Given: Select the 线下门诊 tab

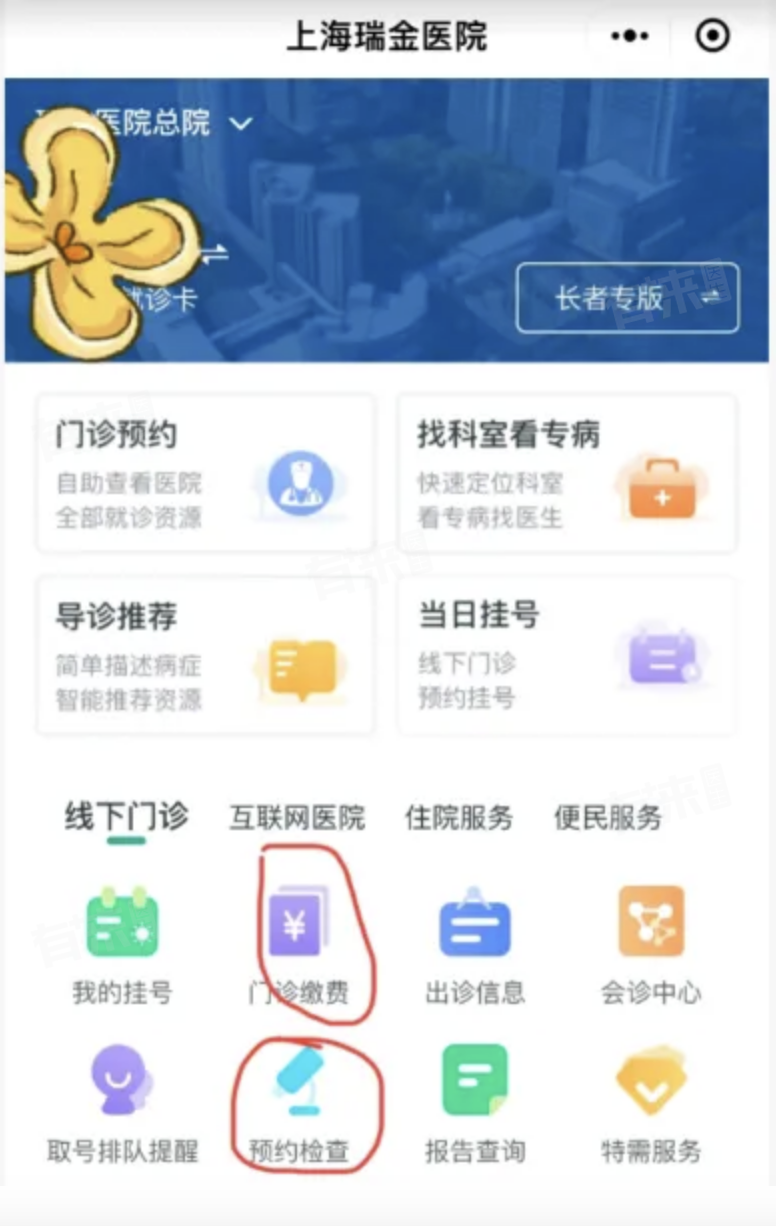Looking at the screenshot, I should 126,817.
